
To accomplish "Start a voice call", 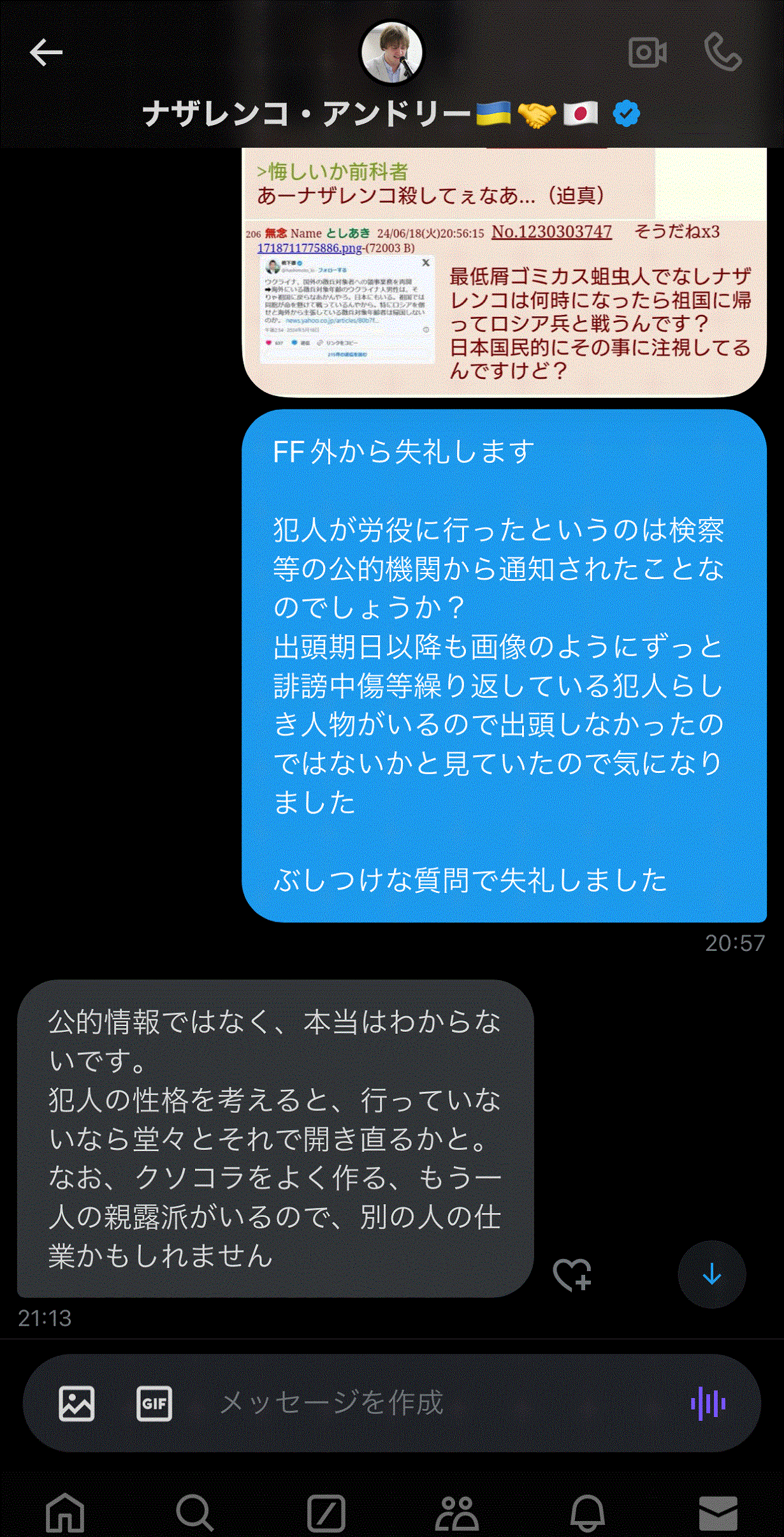I will coord(723,52).
